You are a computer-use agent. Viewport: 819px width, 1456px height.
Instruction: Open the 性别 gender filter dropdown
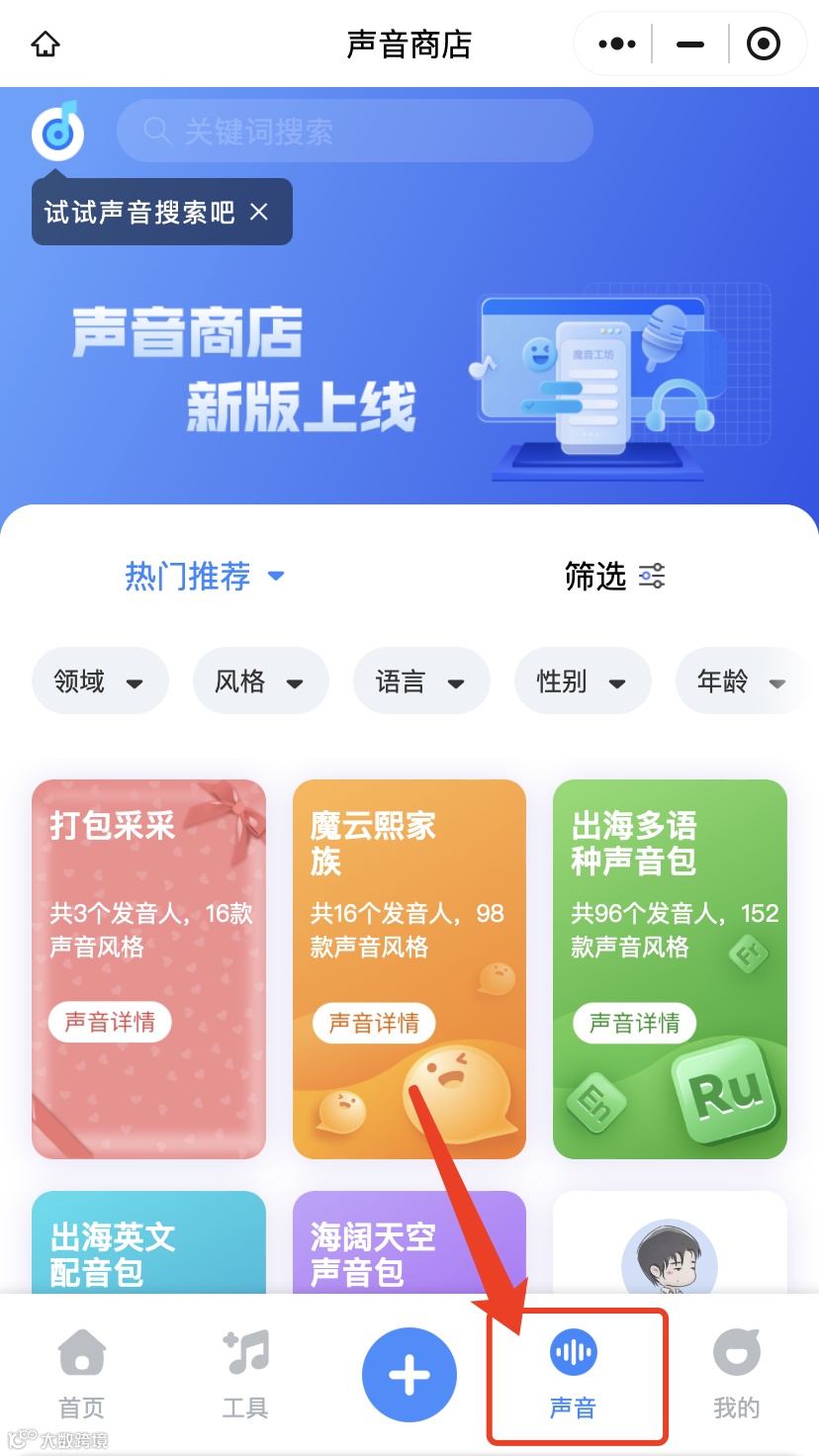pyautogui.click(x=583, y=681)
